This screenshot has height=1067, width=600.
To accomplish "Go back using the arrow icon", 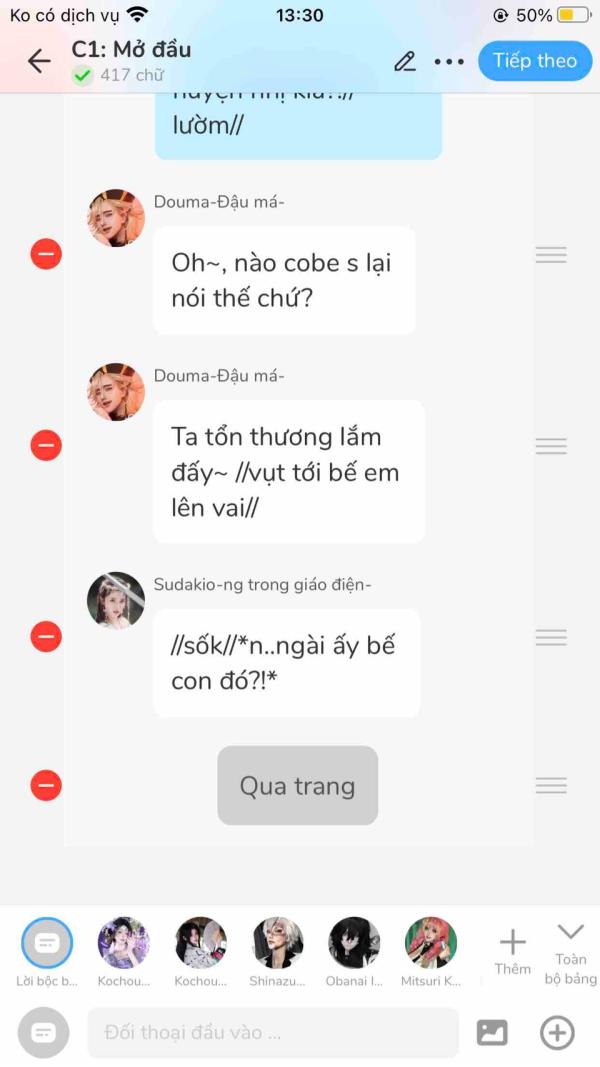I will point(39,61).
